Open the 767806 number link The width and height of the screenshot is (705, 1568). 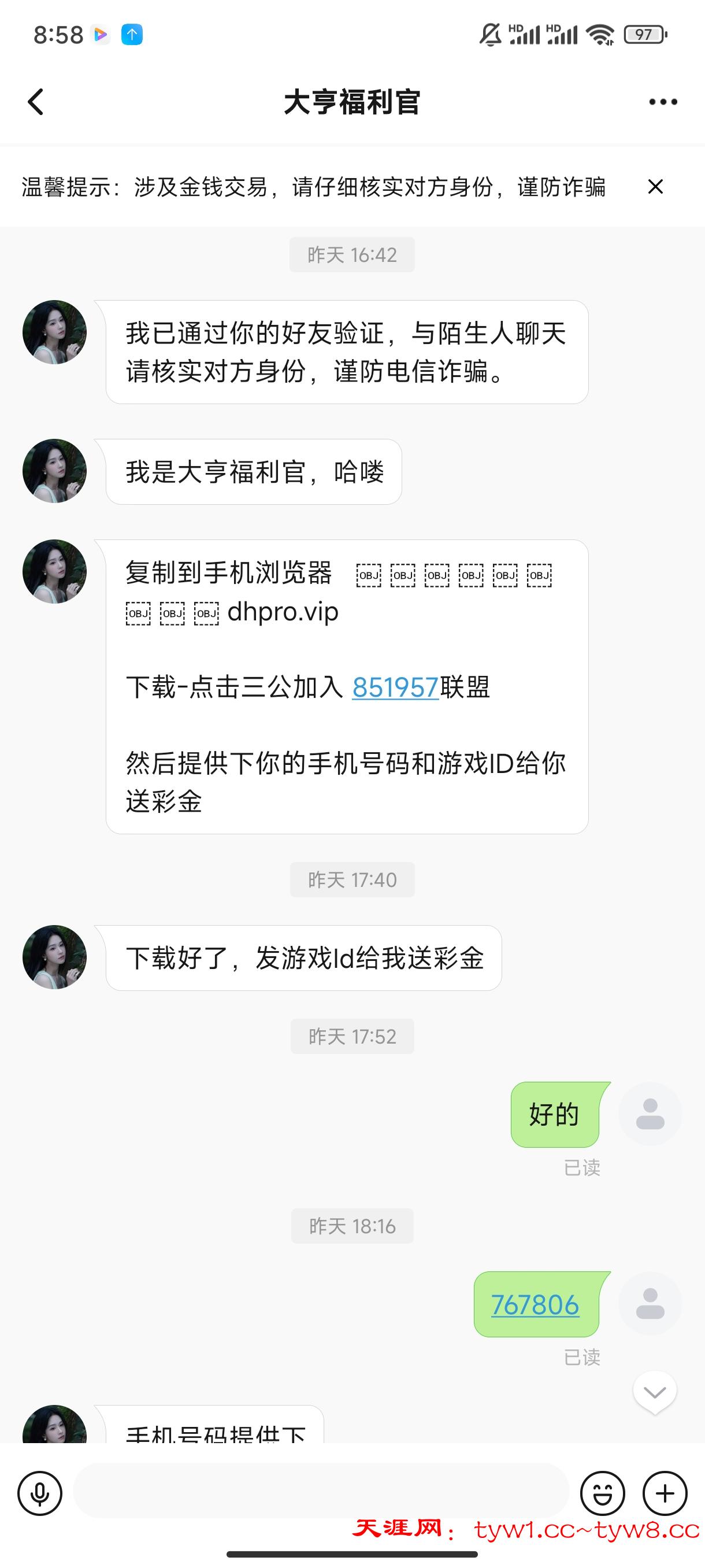535,1304
